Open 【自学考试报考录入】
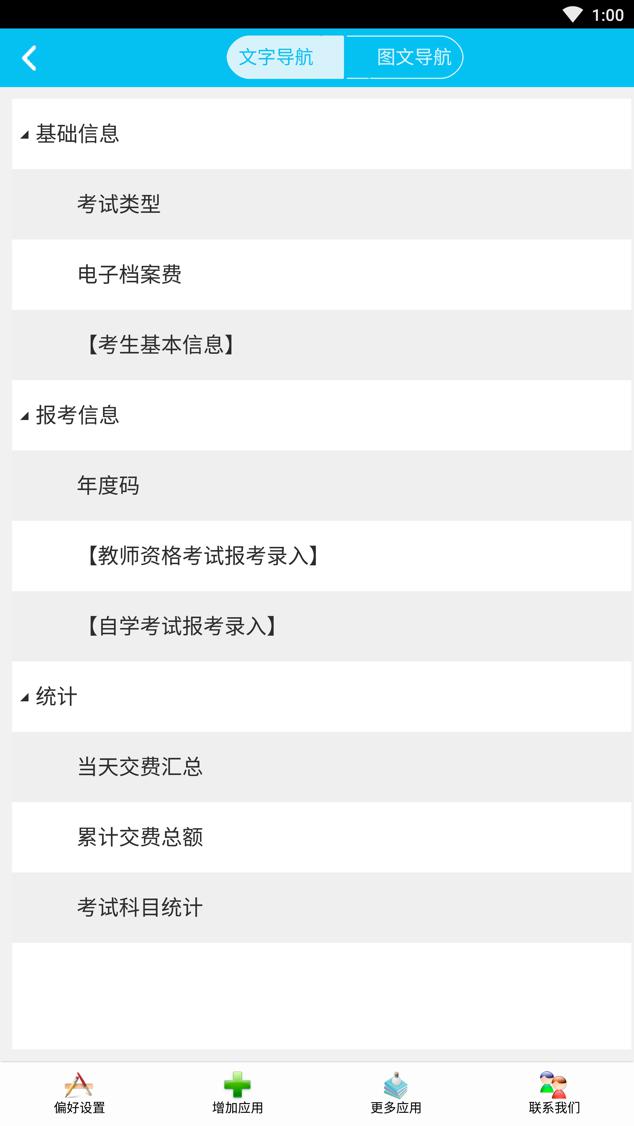 click(181, 626)
